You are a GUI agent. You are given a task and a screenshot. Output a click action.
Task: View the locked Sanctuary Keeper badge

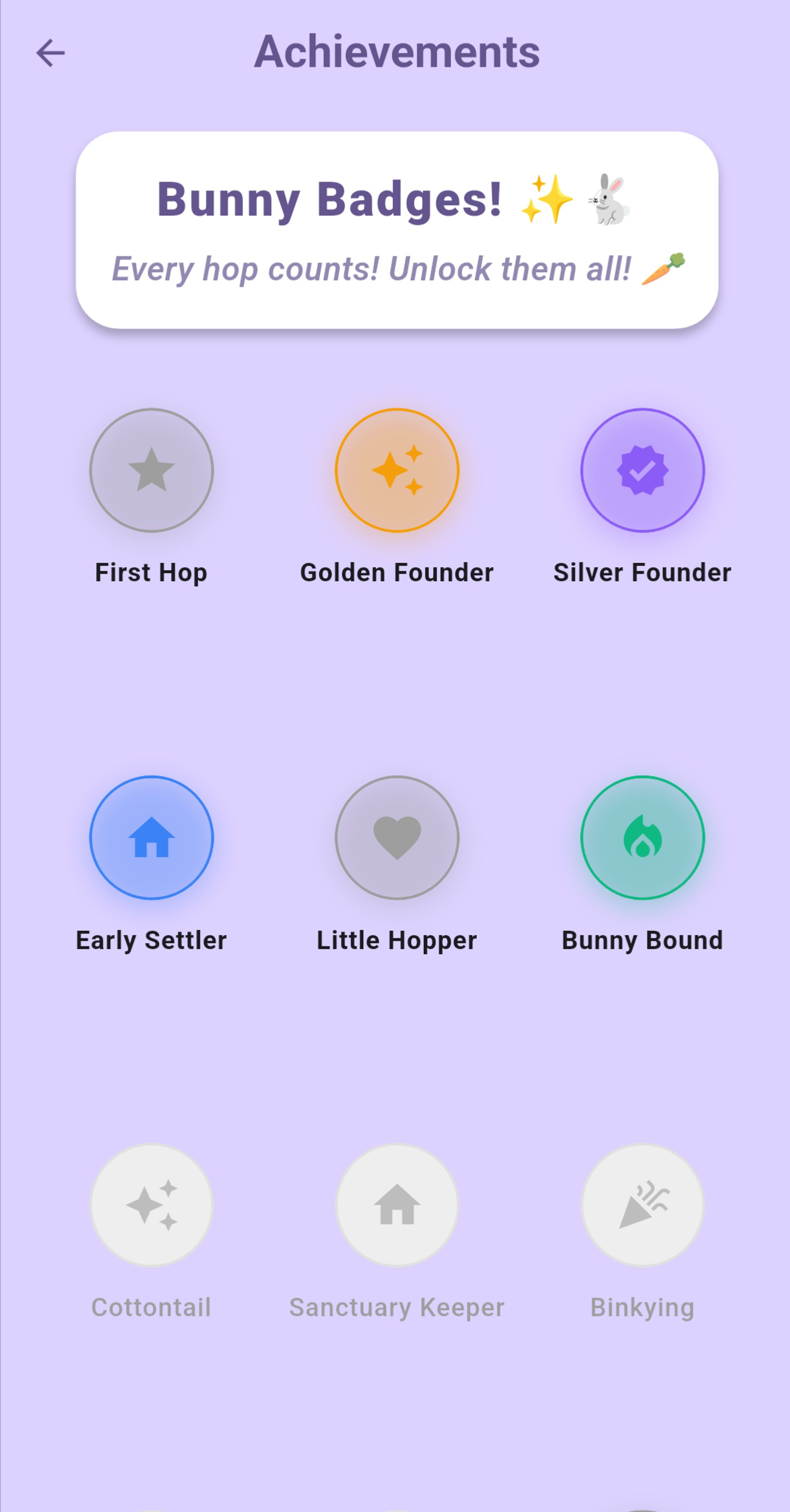tap(397, 1206)
